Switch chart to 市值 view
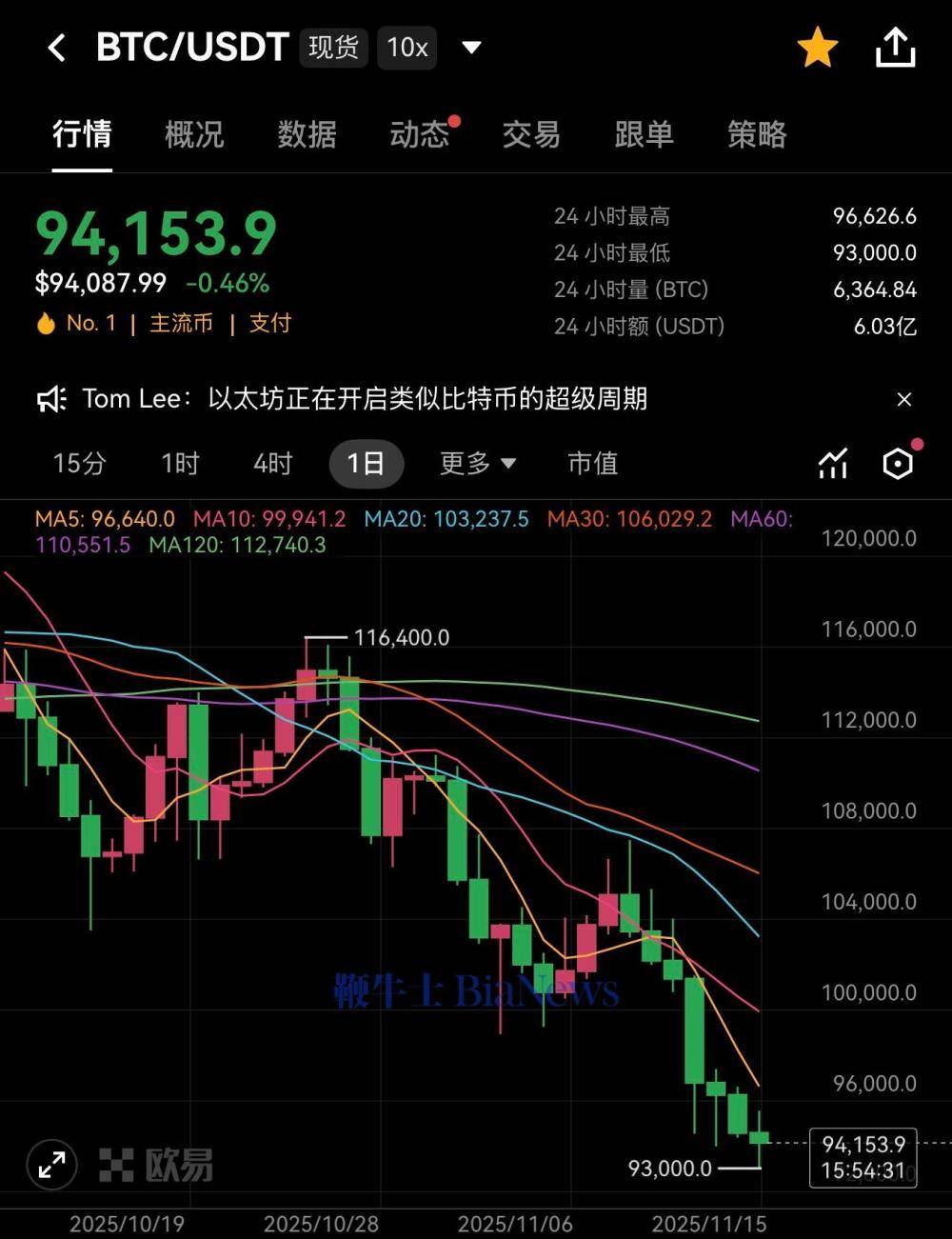952x1239 pixels. coord(592,464)
